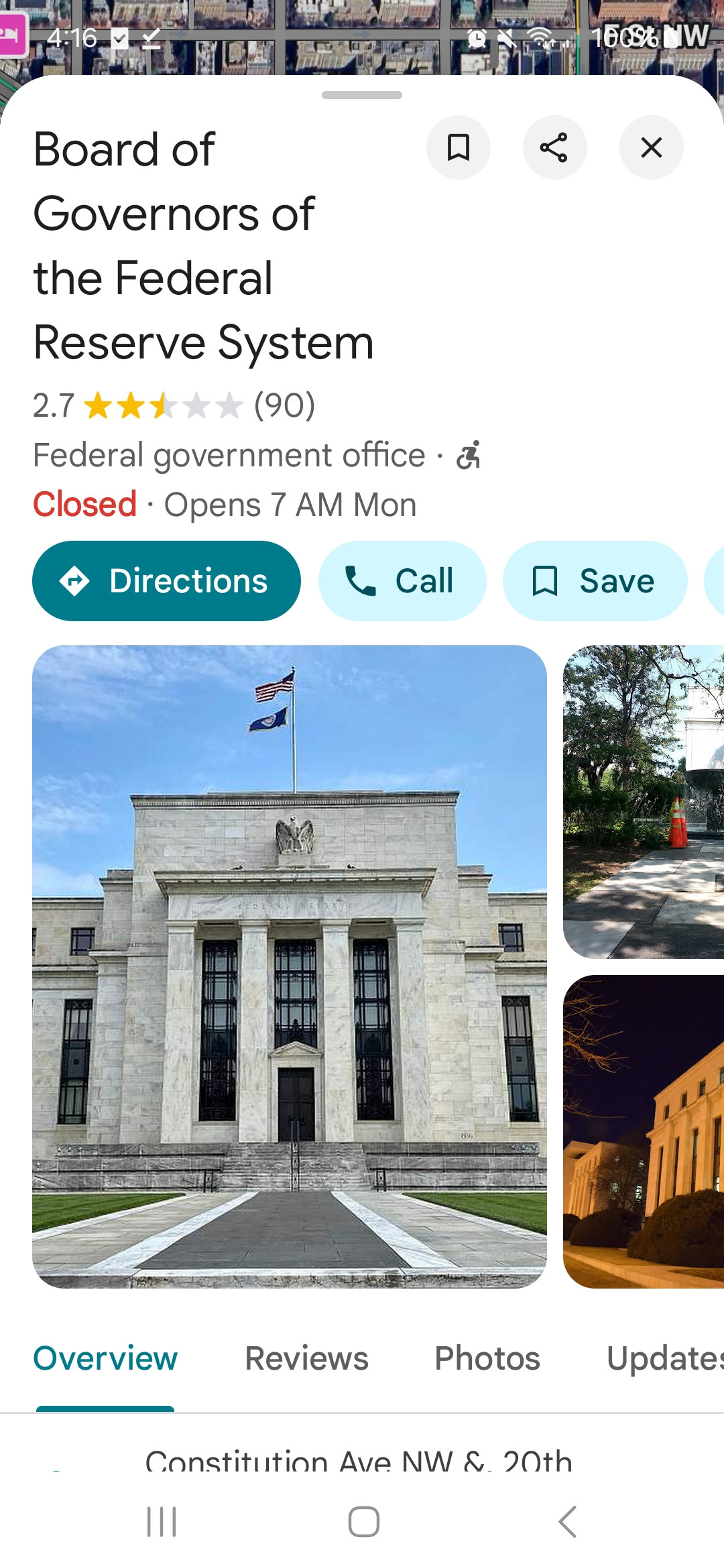Viewport: 724px width, 1568px height.
Task: Open the nighttime building photo
Action: 644,1131
